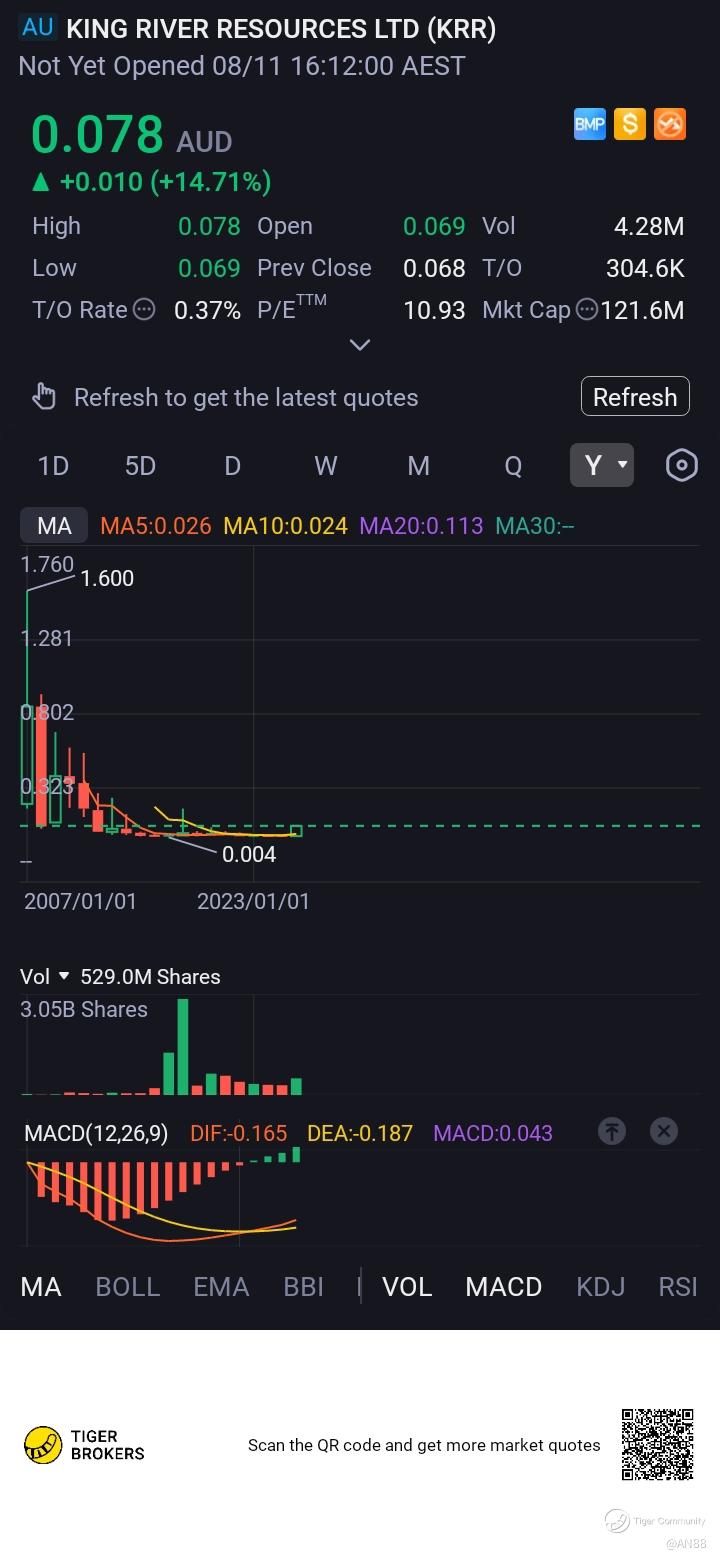
Task: Open the Y period dropdown
Action: click(x=602, y=465)
